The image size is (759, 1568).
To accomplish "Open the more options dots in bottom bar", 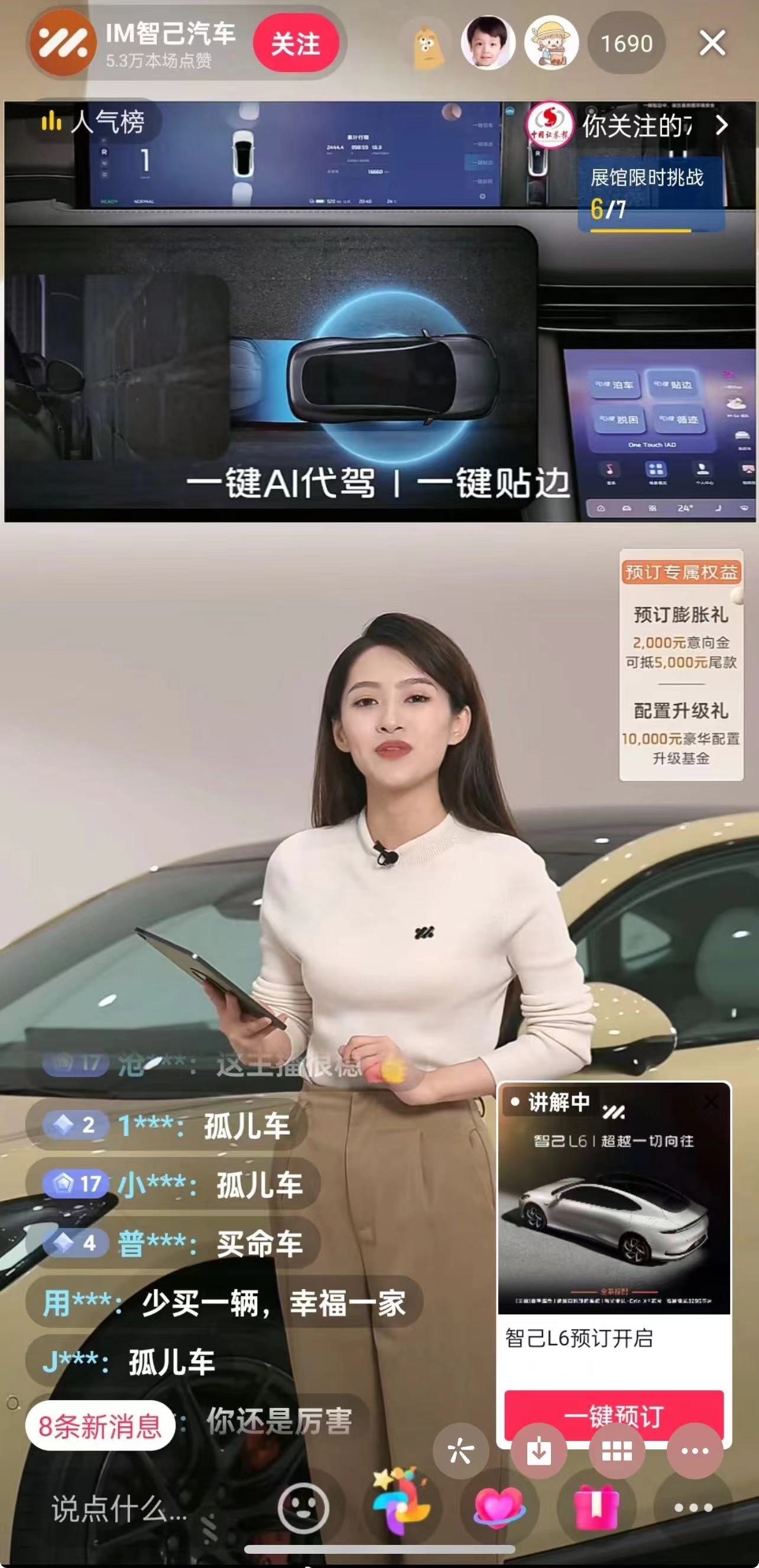I will (693, 1508).
